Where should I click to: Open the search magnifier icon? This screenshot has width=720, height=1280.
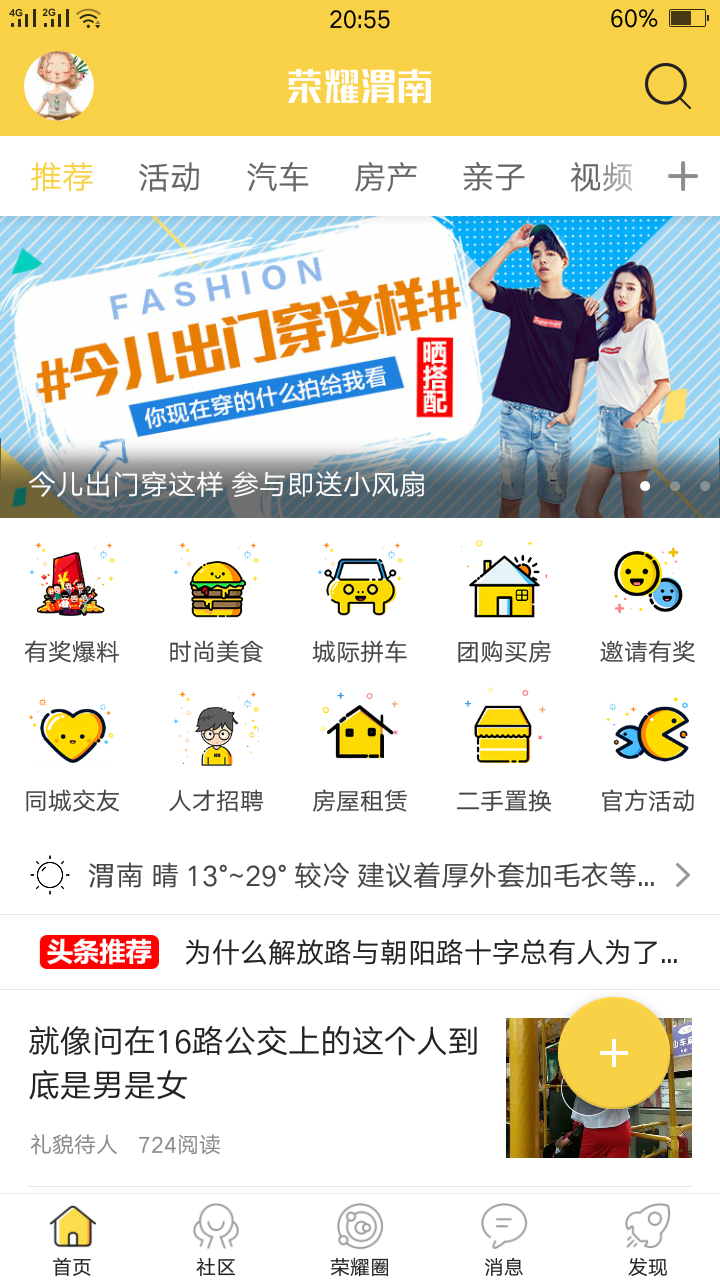coord(667,86)
